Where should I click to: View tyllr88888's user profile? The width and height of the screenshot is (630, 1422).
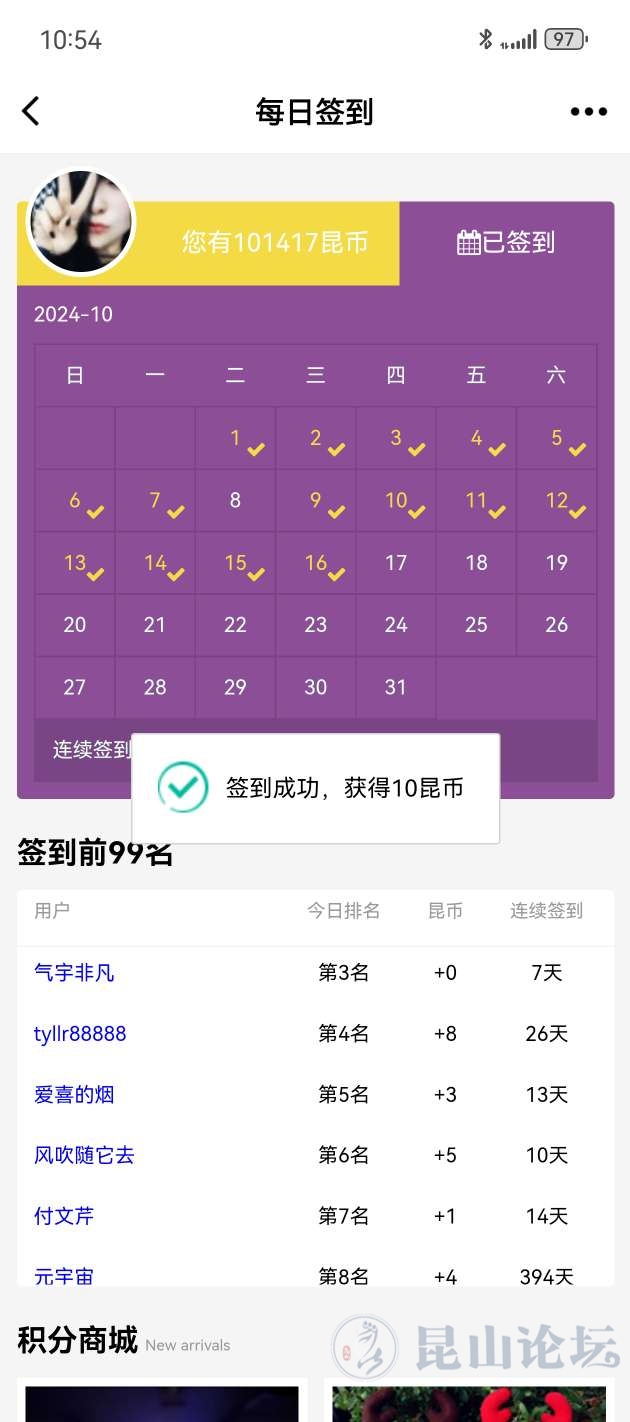point(80,1033)
